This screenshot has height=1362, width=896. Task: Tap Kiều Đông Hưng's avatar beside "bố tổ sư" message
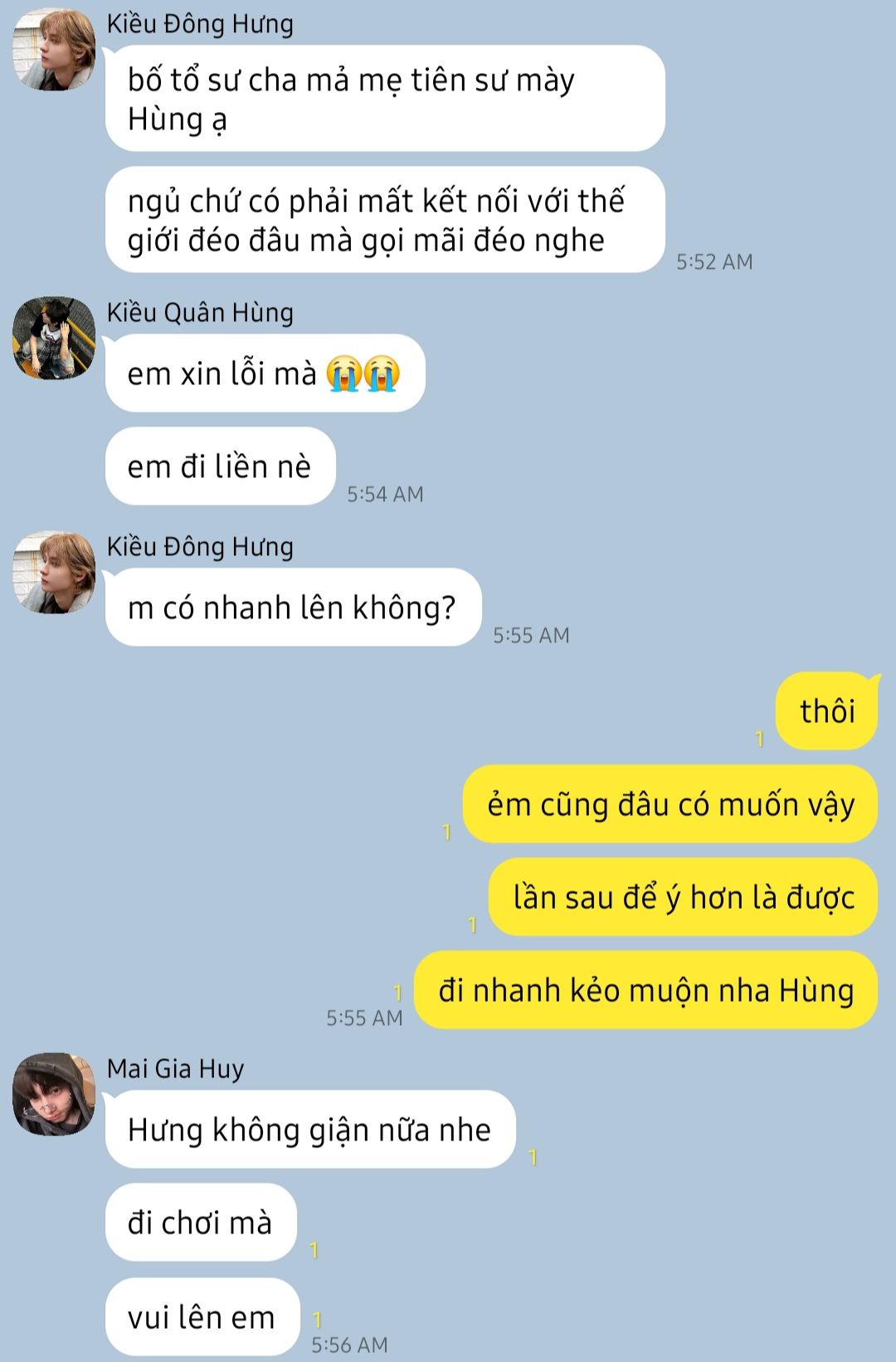(x=54, y=49)
